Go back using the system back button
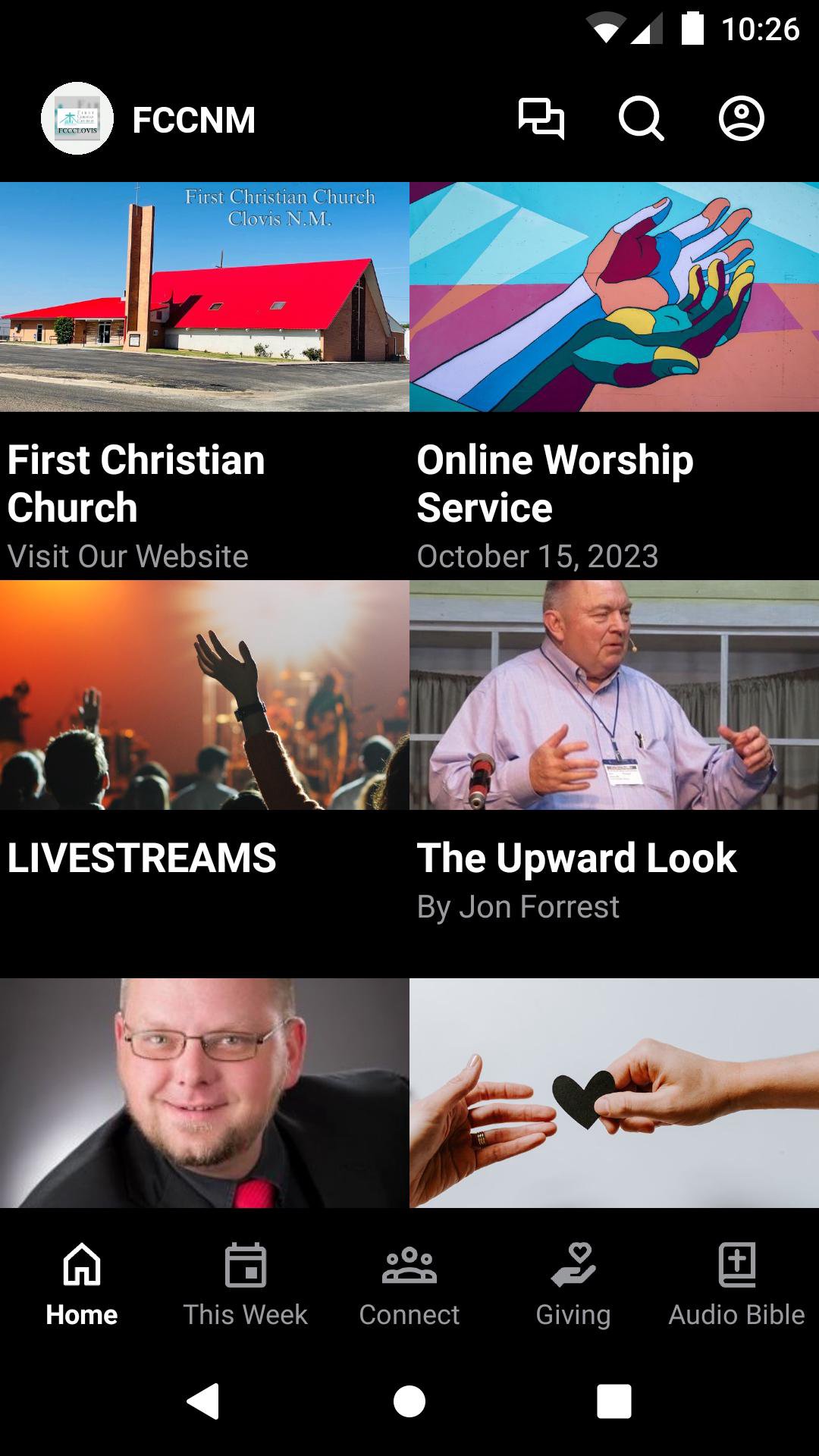The width and height of the screenshot is (819, 1456). pyautogui.click(x=203, y=1401)
